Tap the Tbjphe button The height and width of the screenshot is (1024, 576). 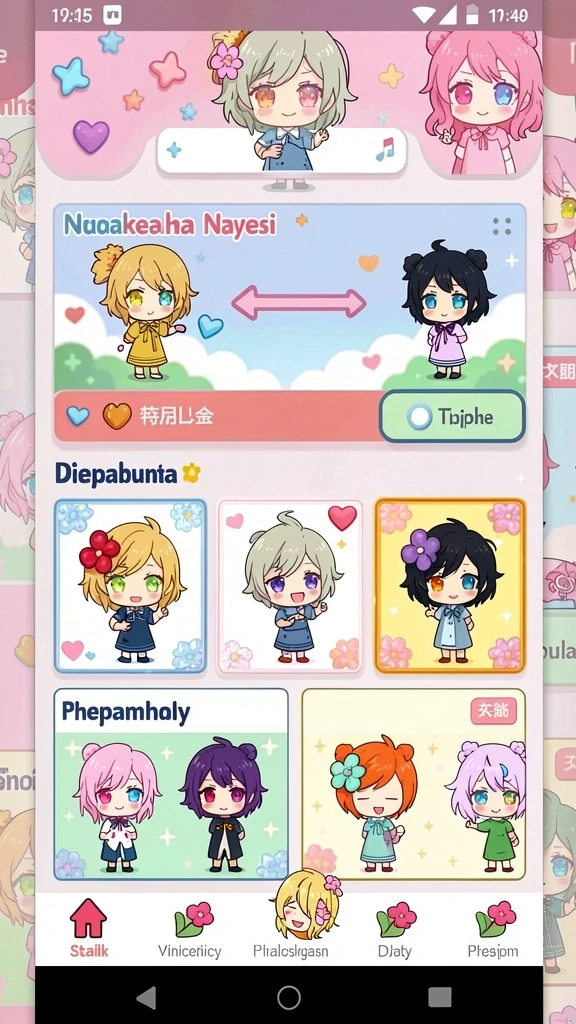[452, 417]
